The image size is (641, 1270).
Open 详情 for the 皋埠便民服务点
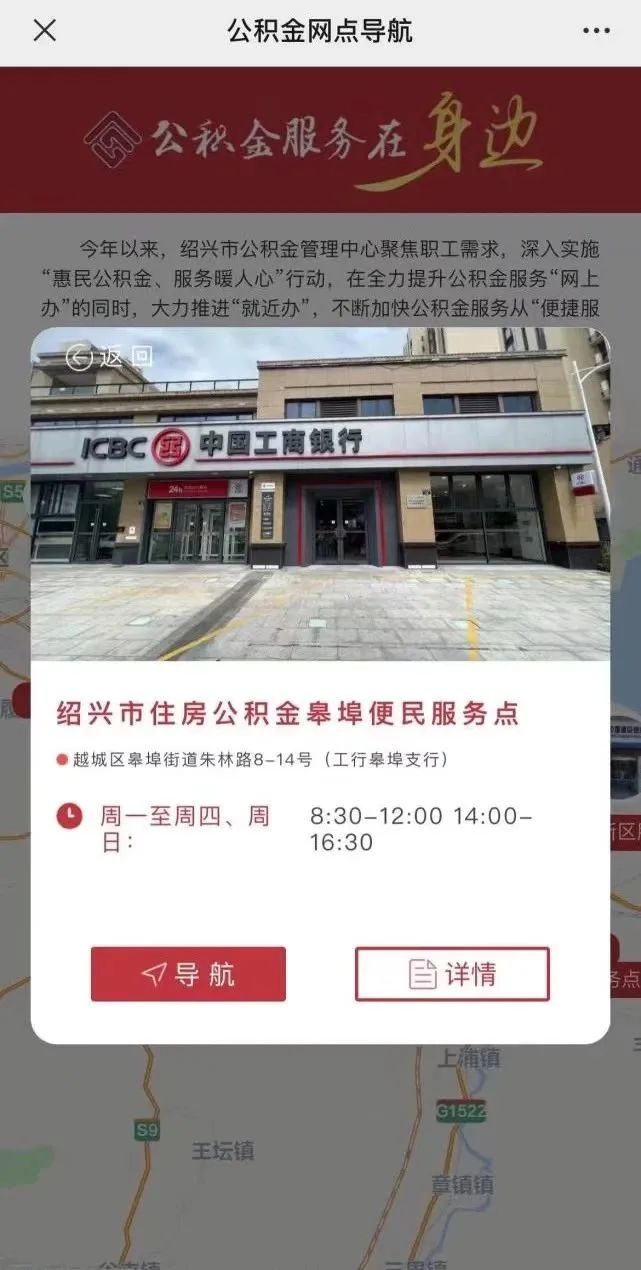[452, 974]
